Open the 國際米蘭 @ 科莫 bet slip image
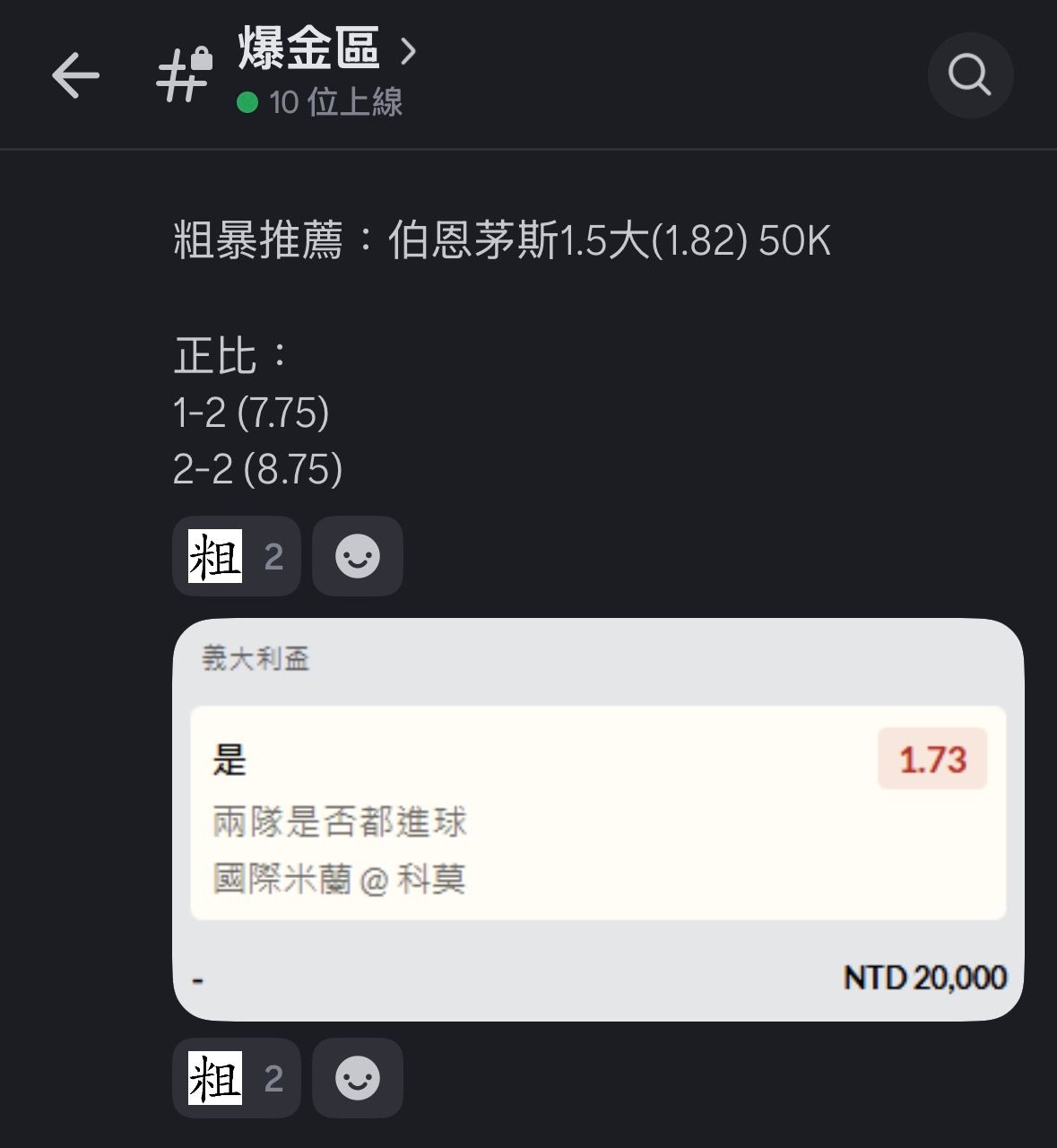The height and width of the screenshot is (1148, 1057). point(598,819)
